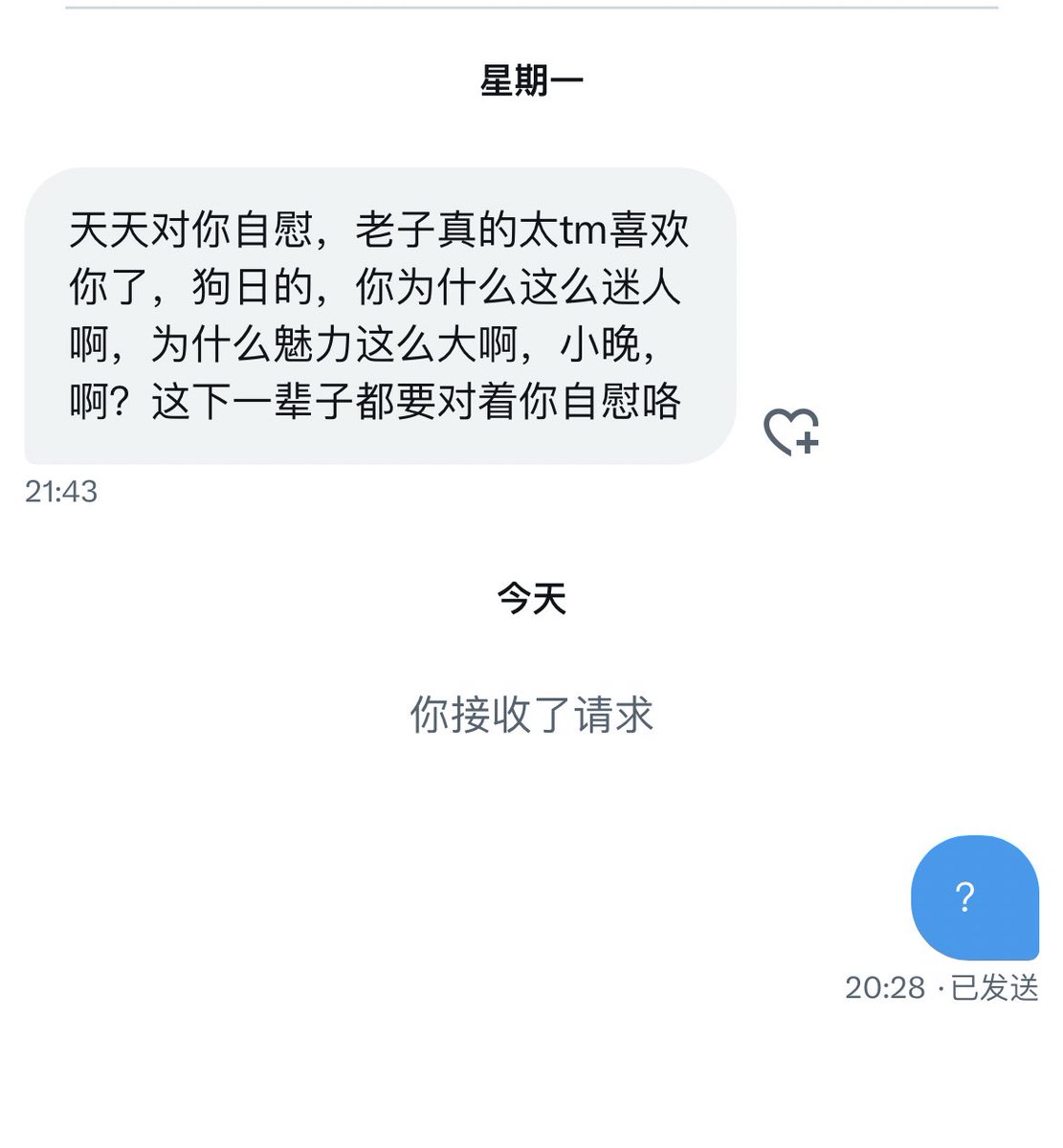Click the divider line at the top
This screenshot has height=1148, width=1063.
tap(531, 8)
